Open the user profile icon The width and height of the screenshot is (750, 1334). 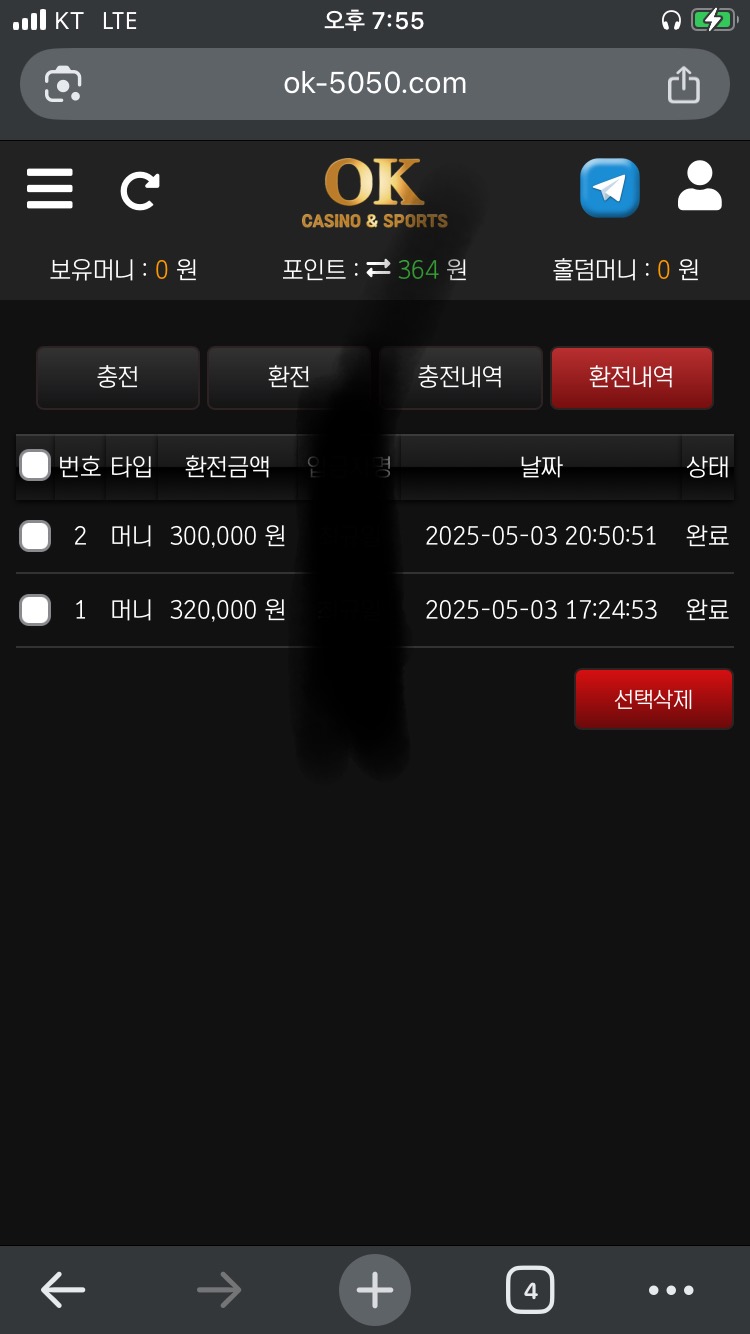click(x=699, y=187)
